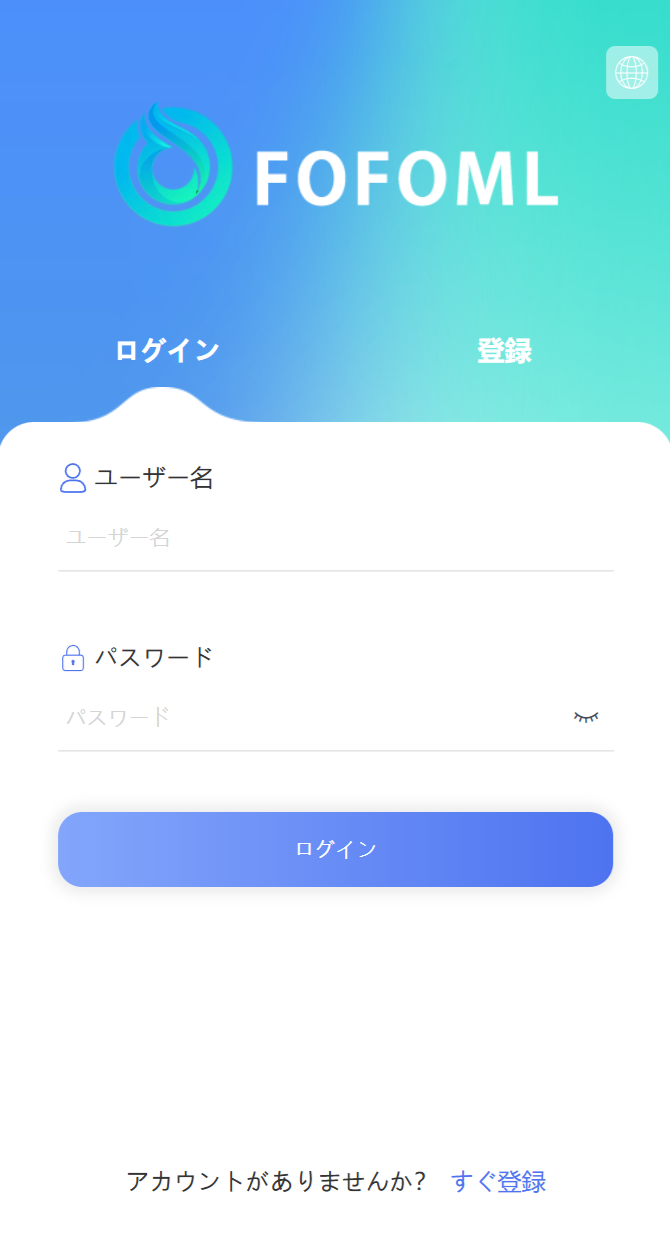
Task: Submit with the blue ログイン button
Action: click(335, 849)
